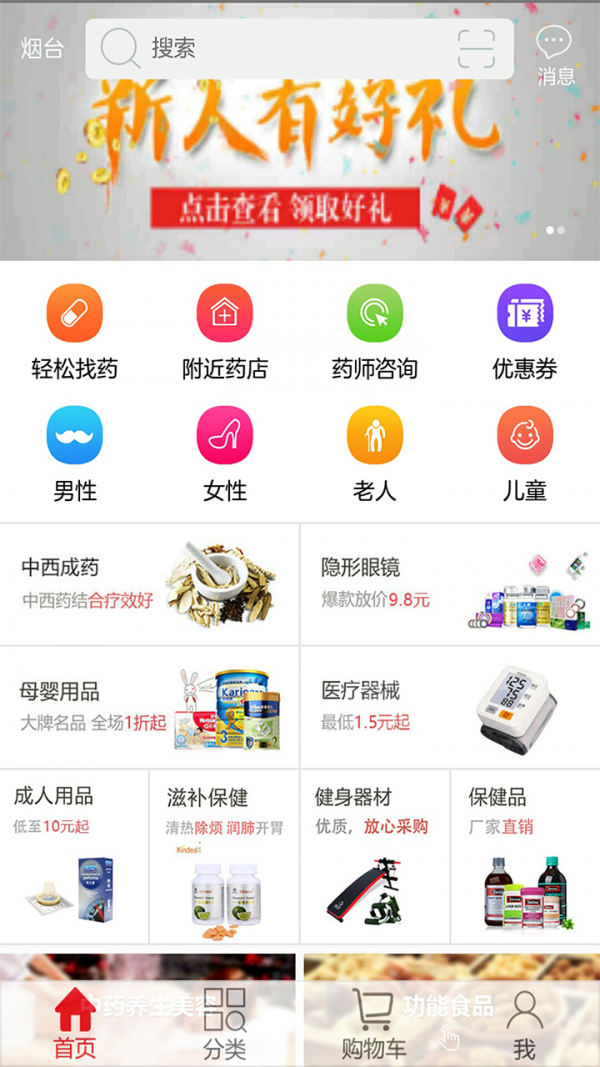This screenshot has width=600, height=1067.
Task: Open the 医疗器械 card
Action: (450, 707)
